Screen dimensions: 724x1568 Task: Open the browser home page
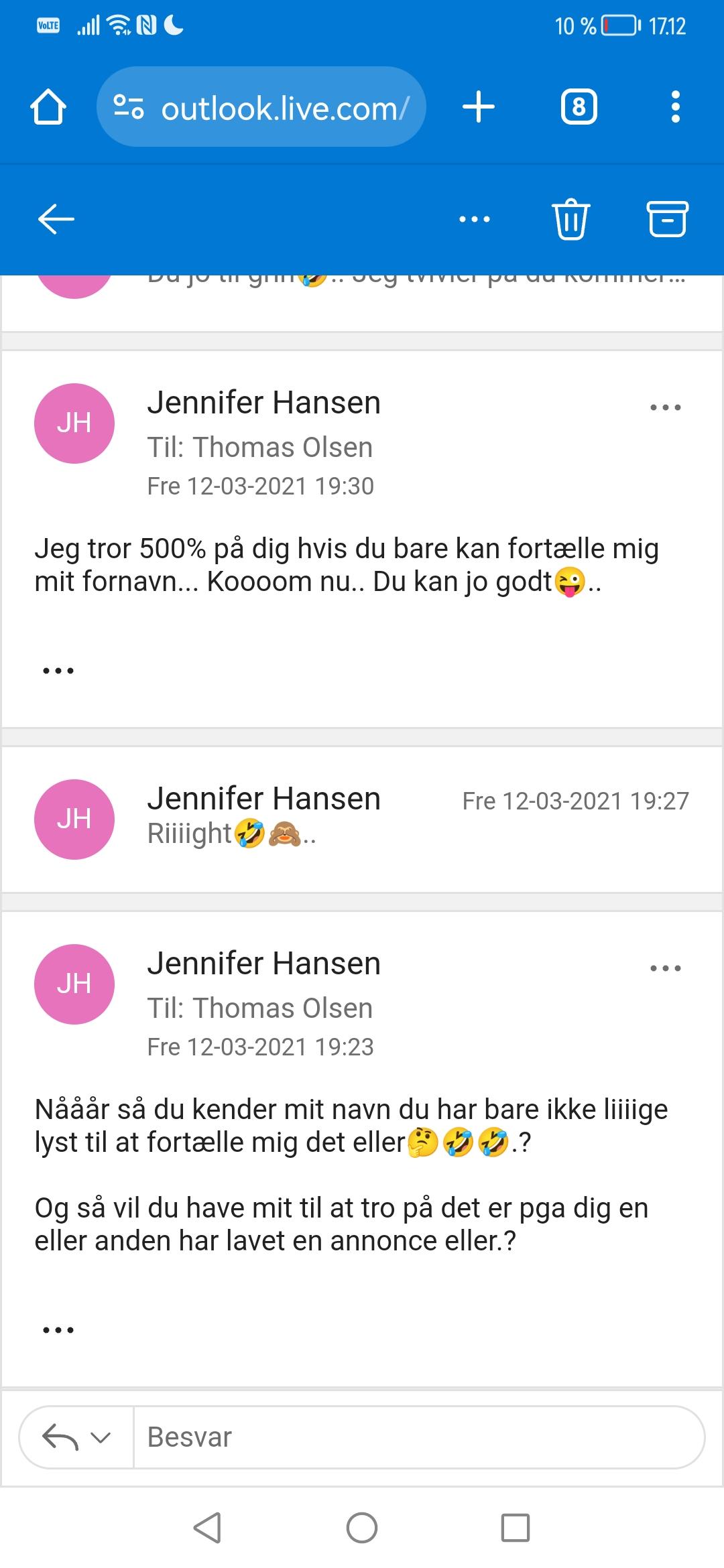point(48,107)
